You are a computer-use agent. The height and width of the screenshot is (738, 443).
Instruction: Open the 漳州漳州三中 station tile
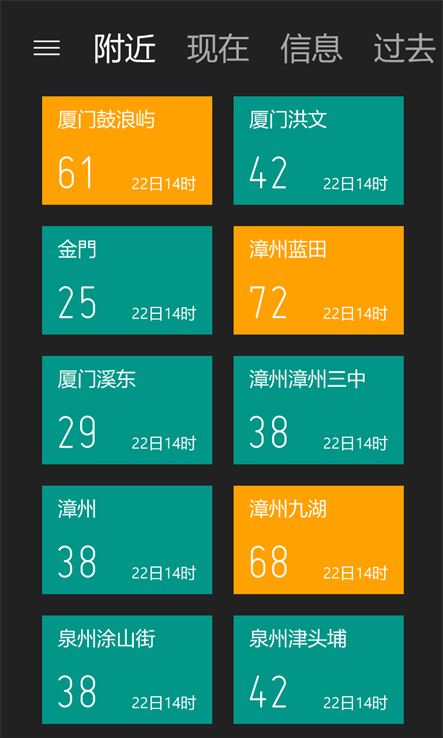(319, 410)
